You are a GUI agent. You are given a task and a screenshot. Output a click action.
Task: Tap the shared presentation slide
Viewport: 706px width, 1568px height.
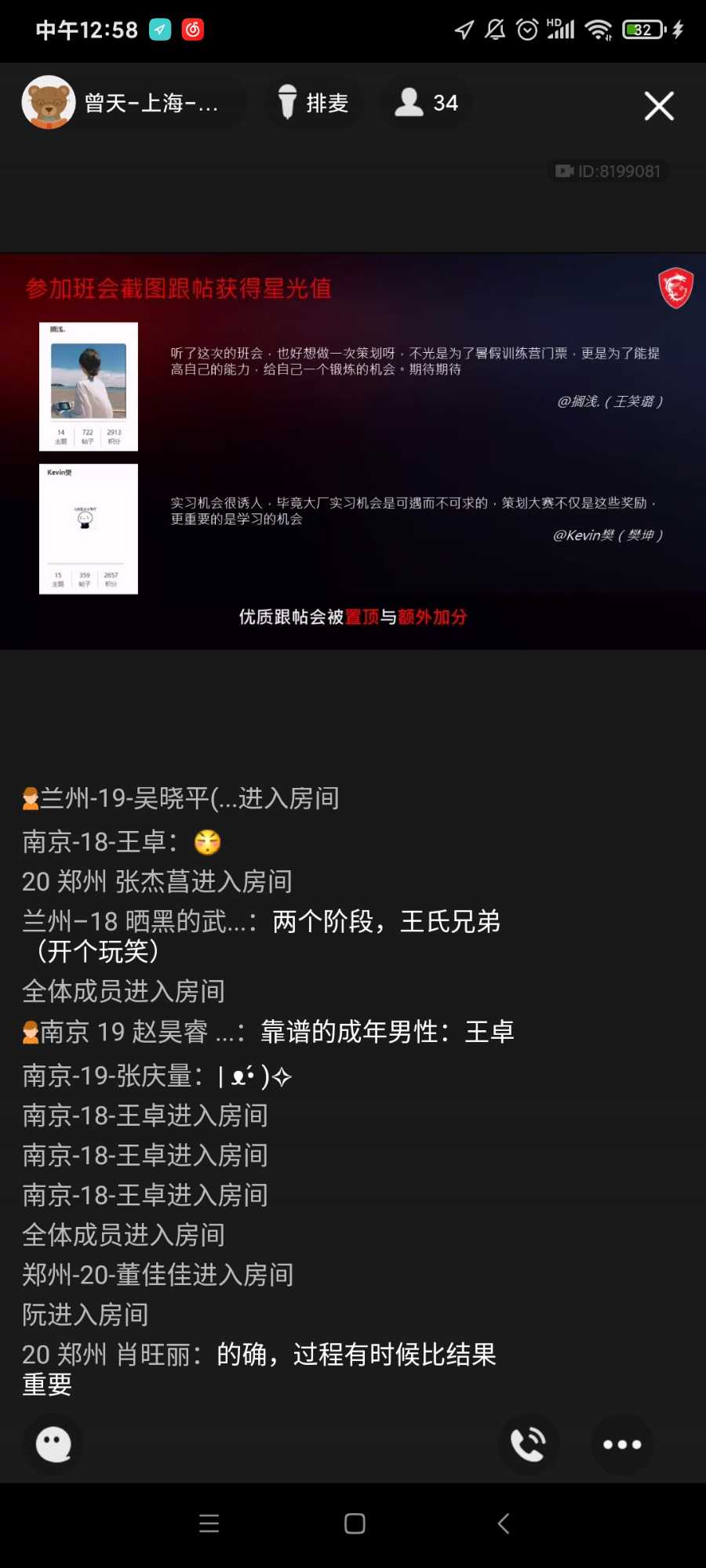pos(353,451)
